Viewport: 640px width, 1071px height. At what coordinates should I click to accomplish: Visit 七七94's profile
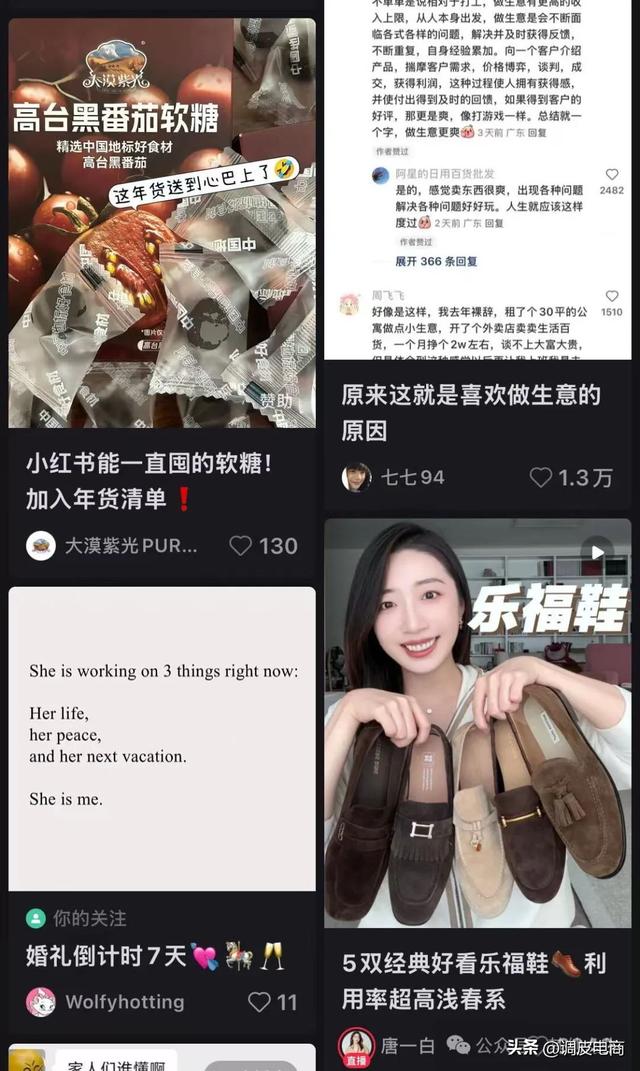coord(357,477)
